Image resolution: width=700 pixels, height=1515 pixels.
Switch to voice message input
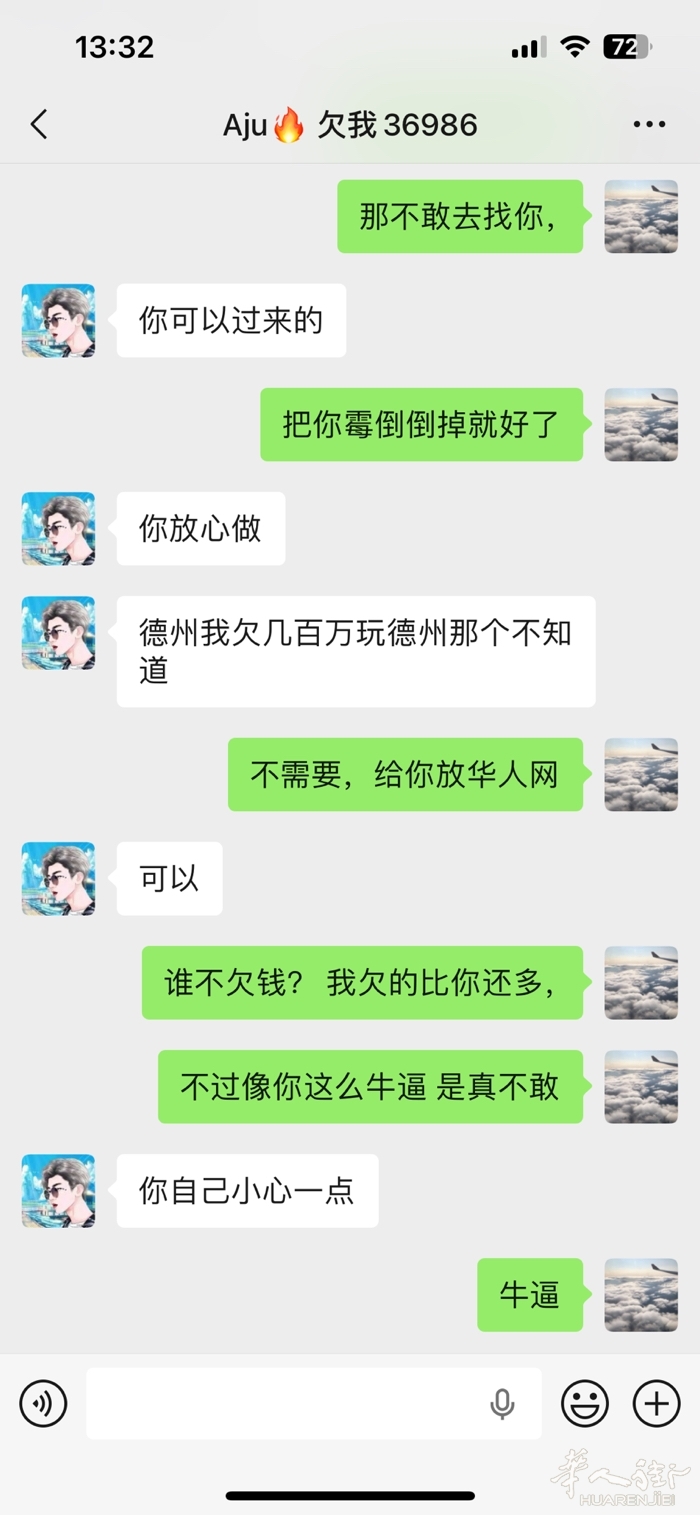click(x=43, y=1403)
